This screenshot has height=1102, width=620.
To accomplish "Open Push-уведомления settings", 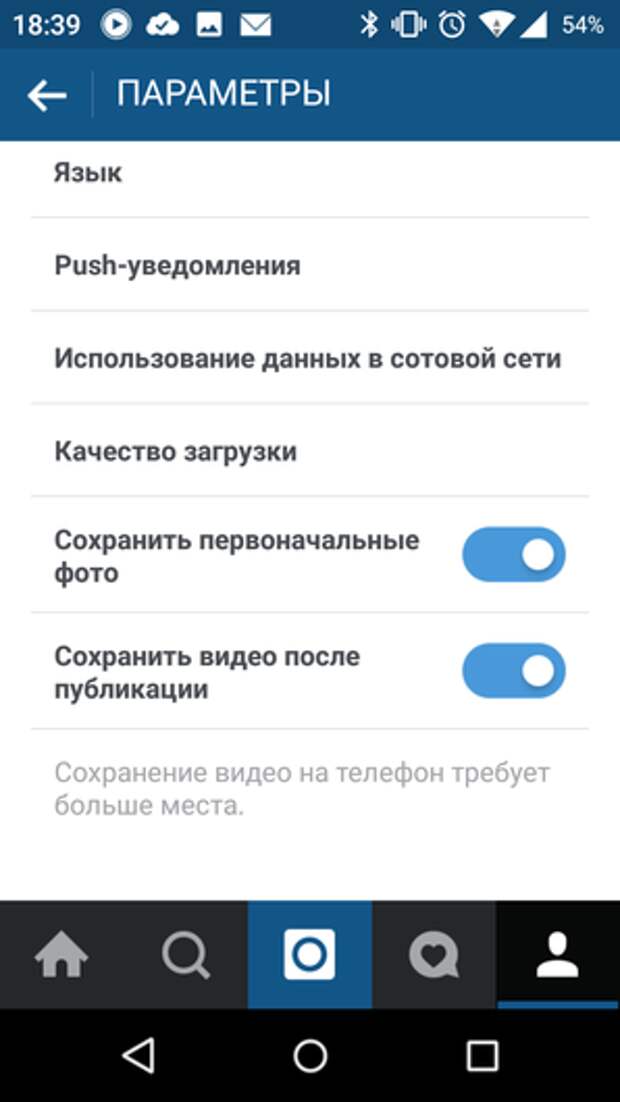I will 309,265.
